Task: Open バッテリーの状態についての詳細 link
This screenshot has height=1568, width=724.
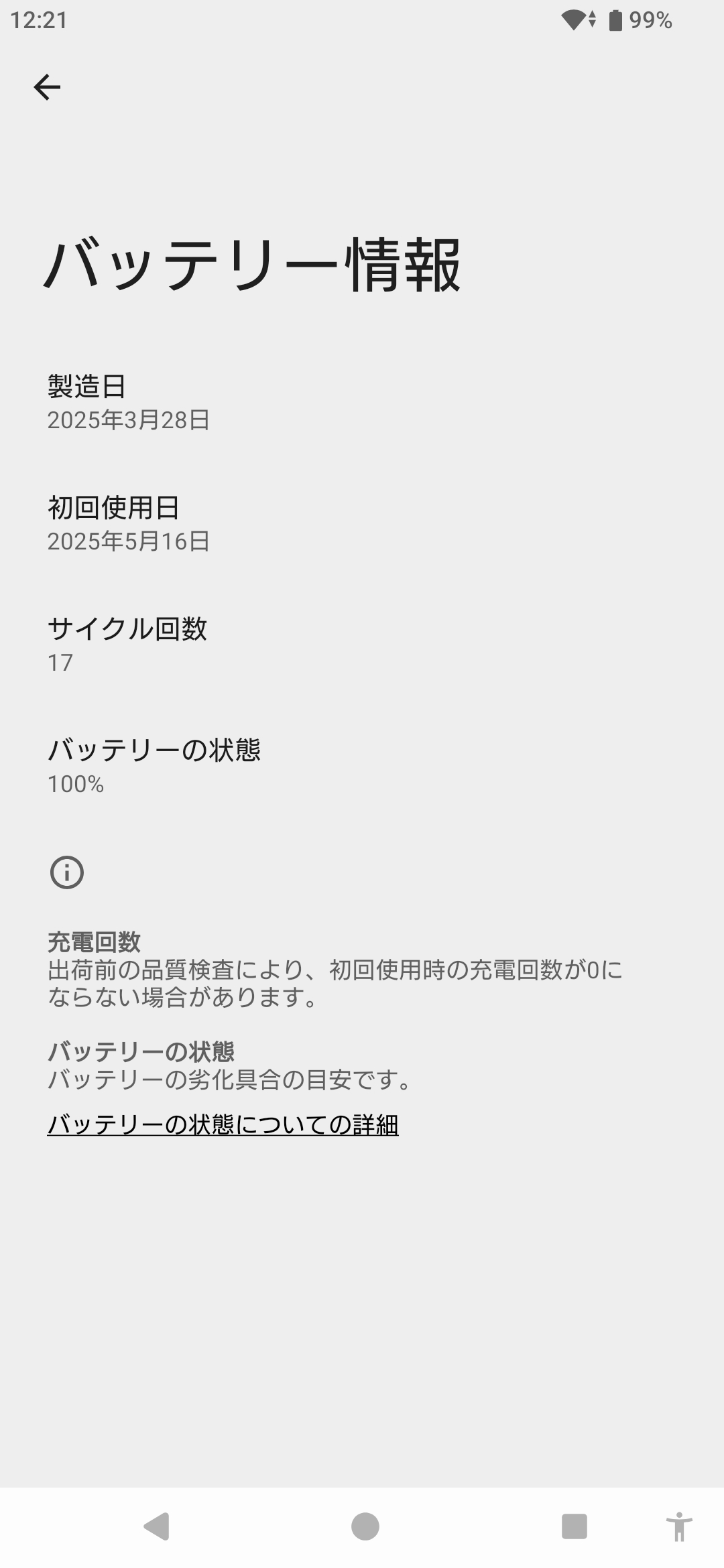Action: click(x=223, y=1124)
